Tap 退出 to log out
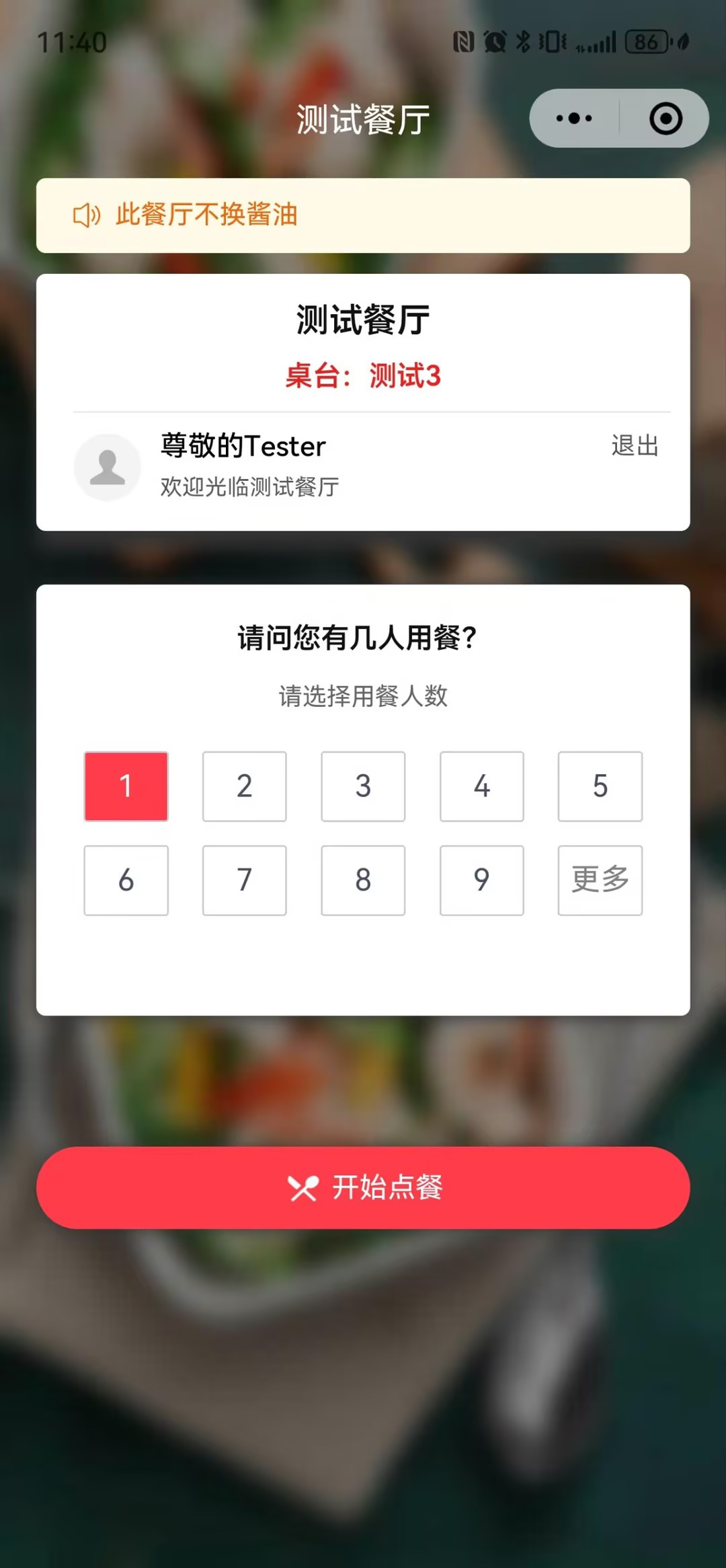Image resolution: width=726 pixels, height=1568 pixels. point(635,445)
